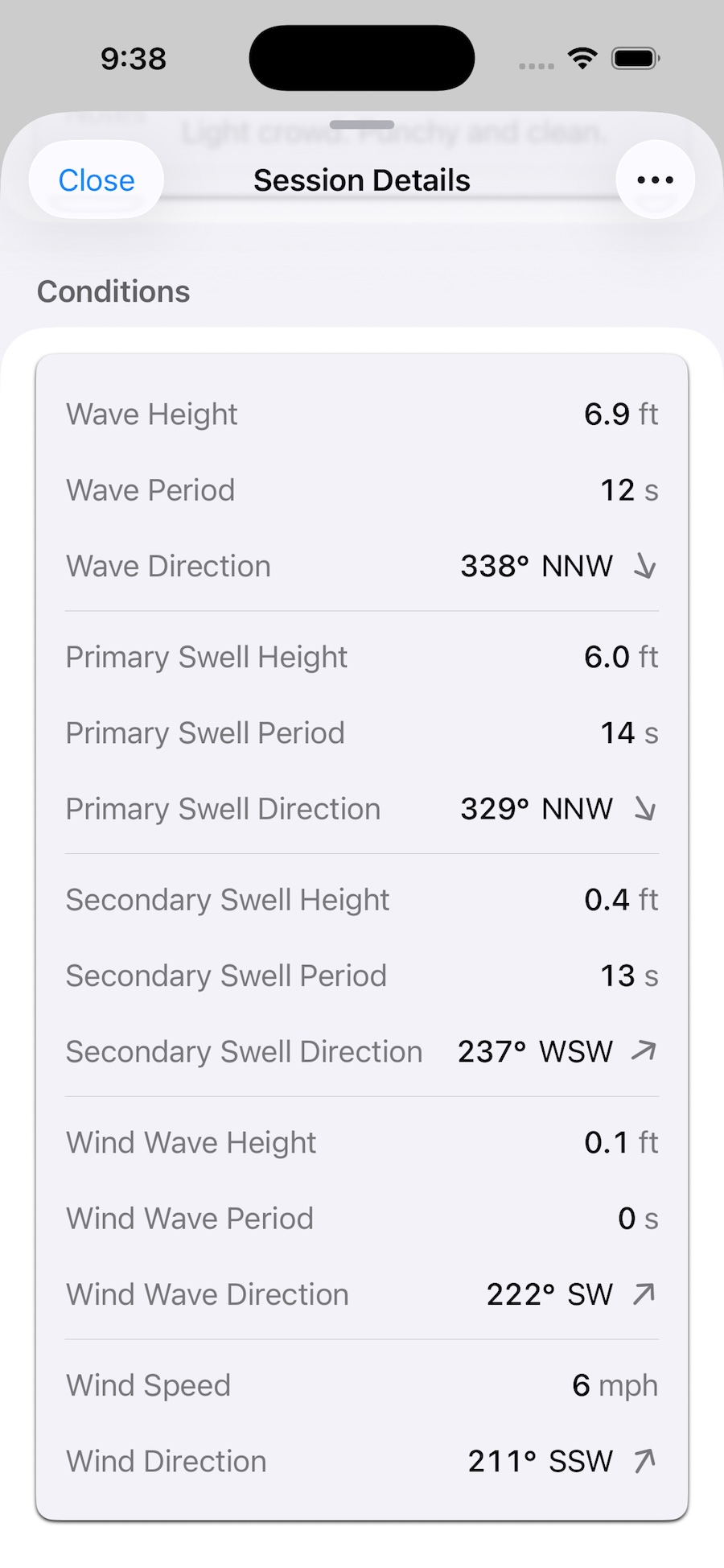Select the Primary Swell Height row
Viewport: 724px width, 1568px height.
[x=362, y=657]
